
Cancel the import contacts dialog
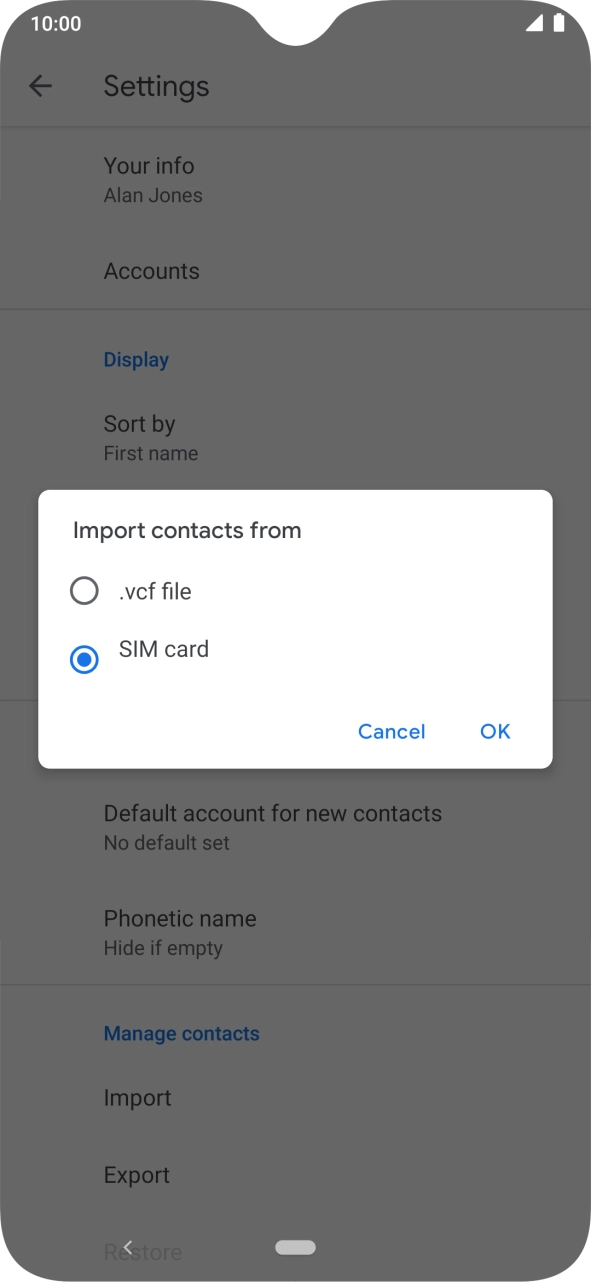[391, 732]
